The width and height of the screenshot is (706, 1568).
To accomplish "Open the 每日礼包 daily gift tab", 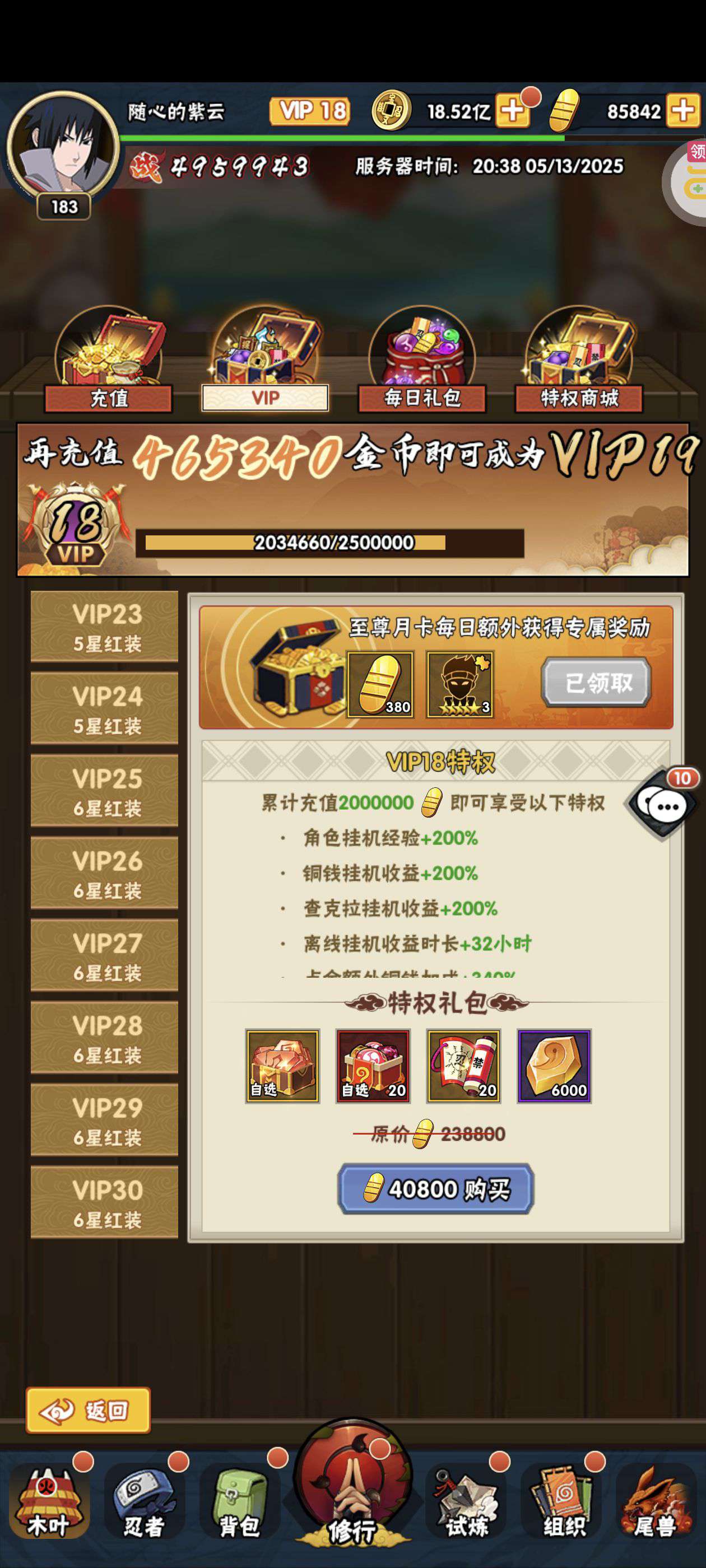I will tap(421, 360).
